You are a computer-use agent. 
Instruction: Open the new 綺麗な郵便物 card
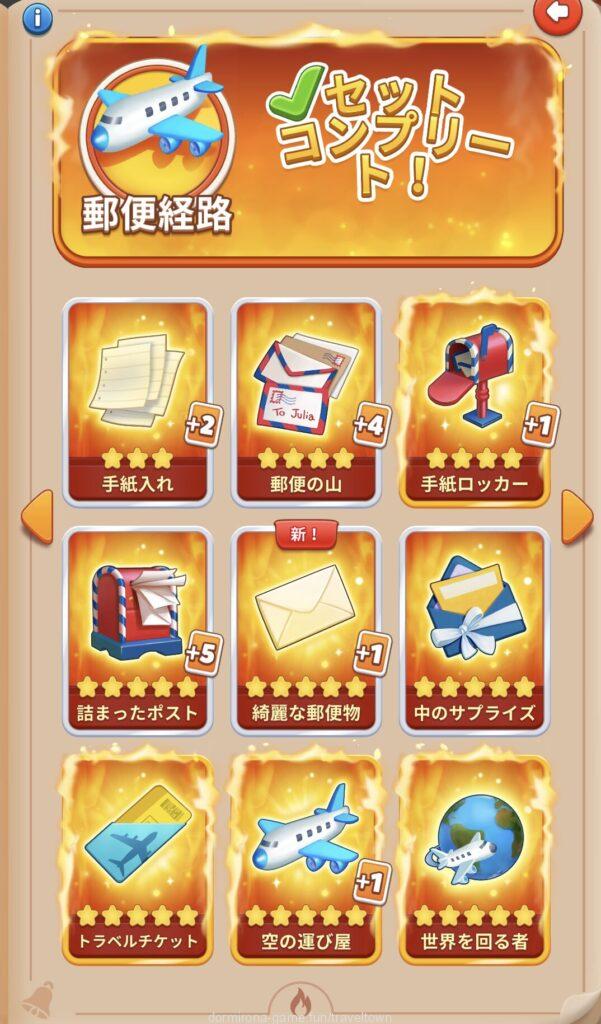(306, 630)
